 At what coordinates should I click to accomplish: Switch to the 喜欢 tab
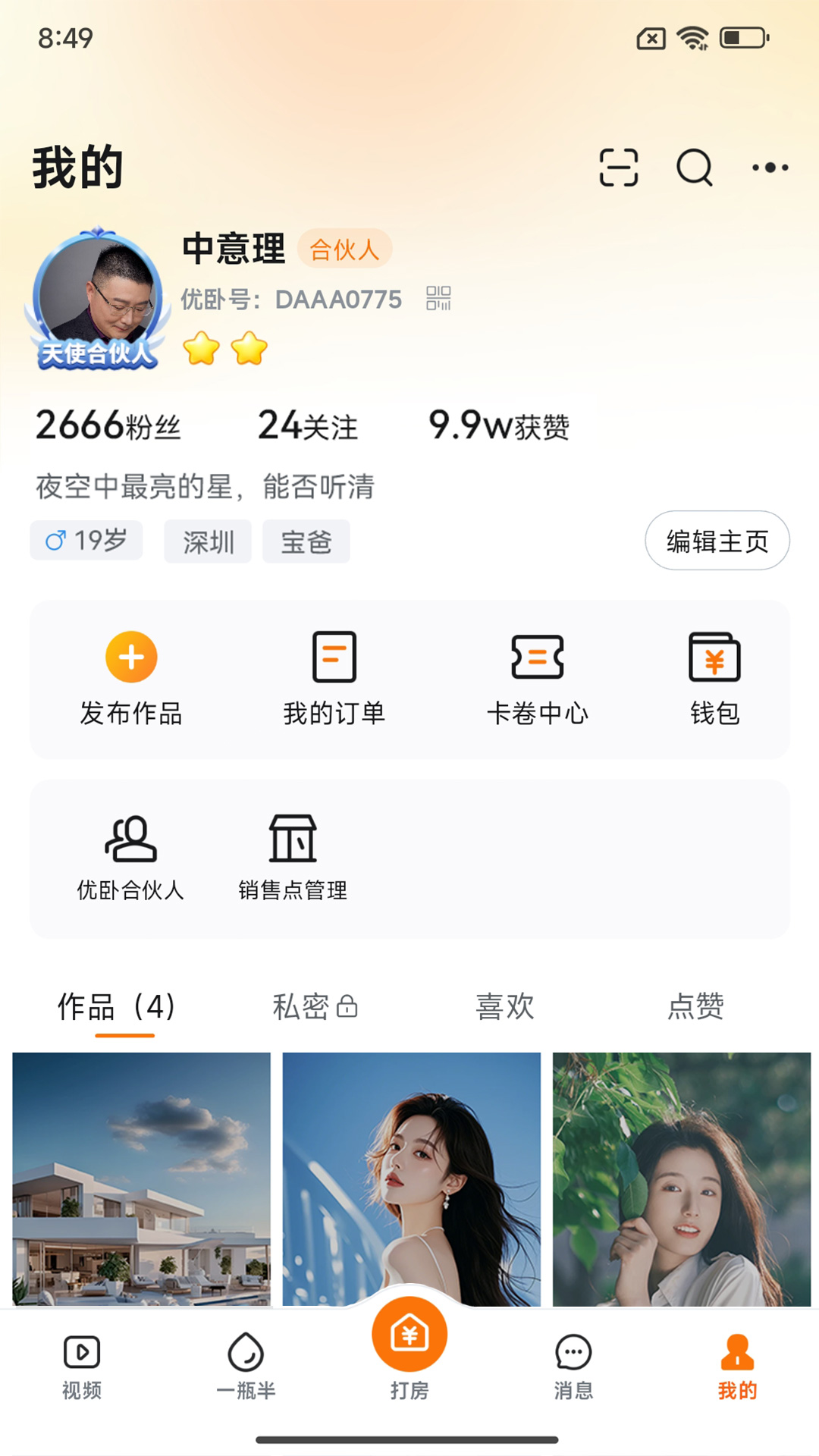(505, 1007)
